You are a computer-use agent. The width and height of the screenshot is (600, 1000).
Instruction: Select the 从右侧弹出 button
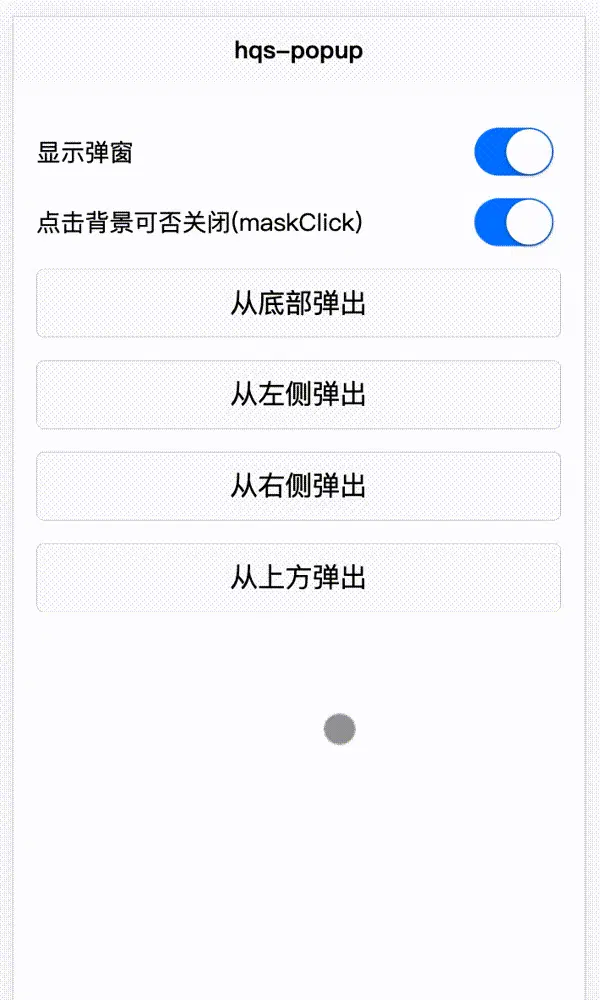pos(298,487)
